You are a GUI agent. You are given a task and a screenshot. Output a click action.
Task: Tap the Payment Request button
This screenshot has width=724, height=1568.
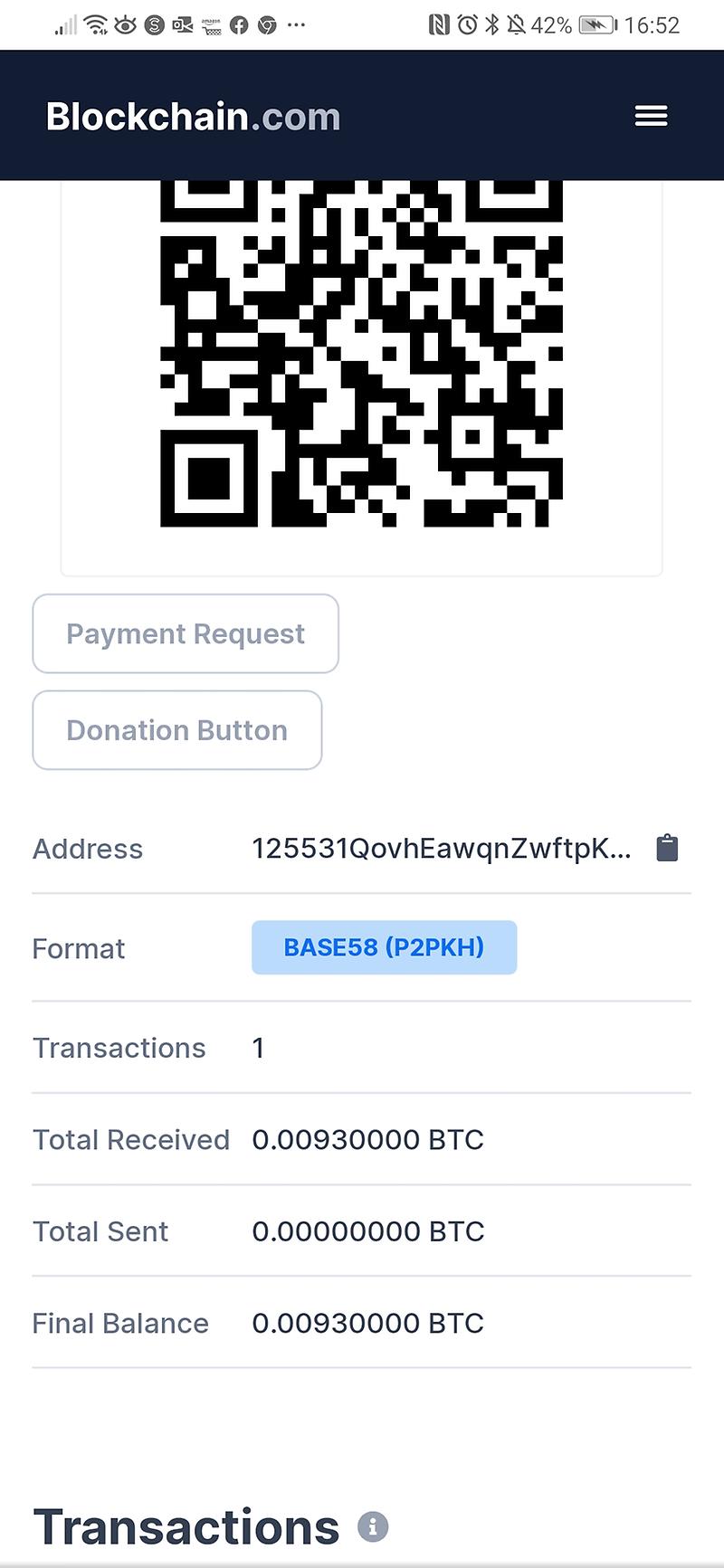coord(186,633)
